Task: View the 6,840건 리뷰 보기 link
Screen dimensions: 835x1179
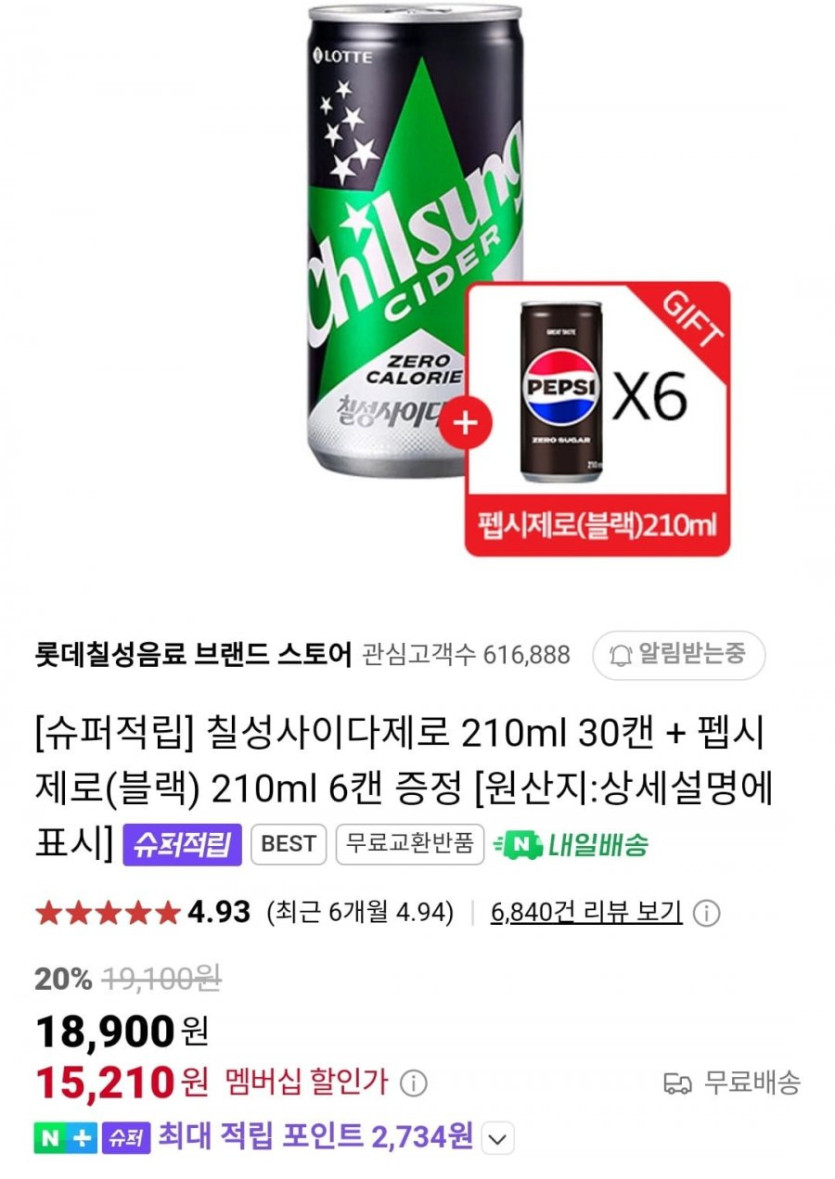Action: (587, 912)
